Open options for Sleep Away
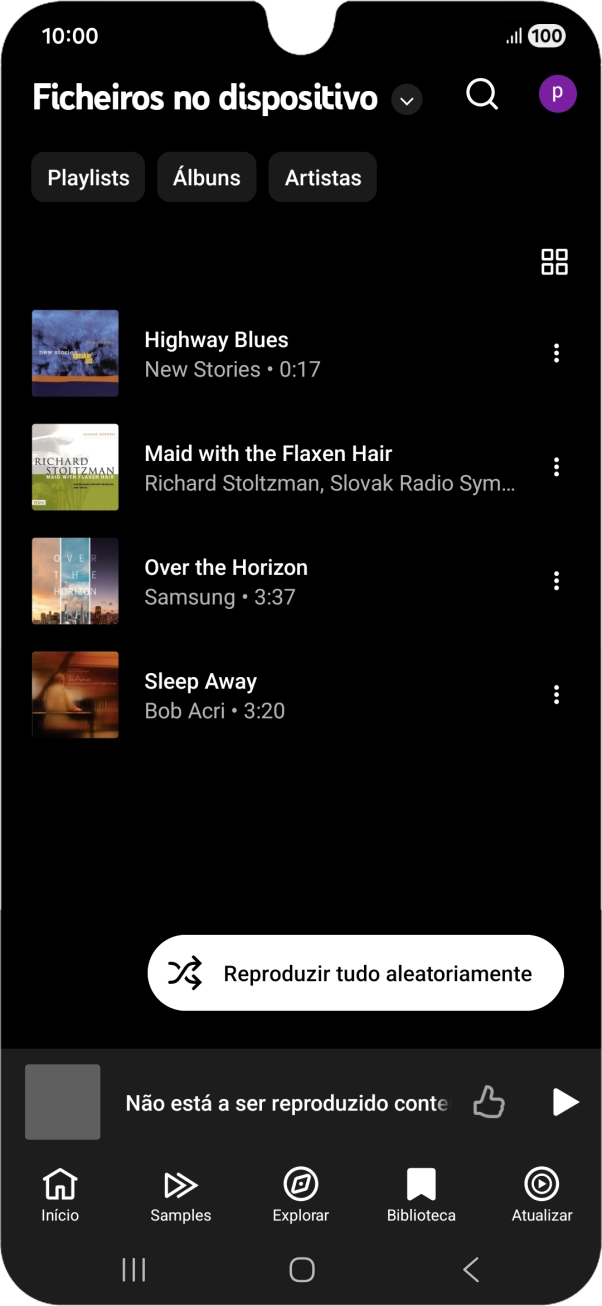 [x=556, y=695]
